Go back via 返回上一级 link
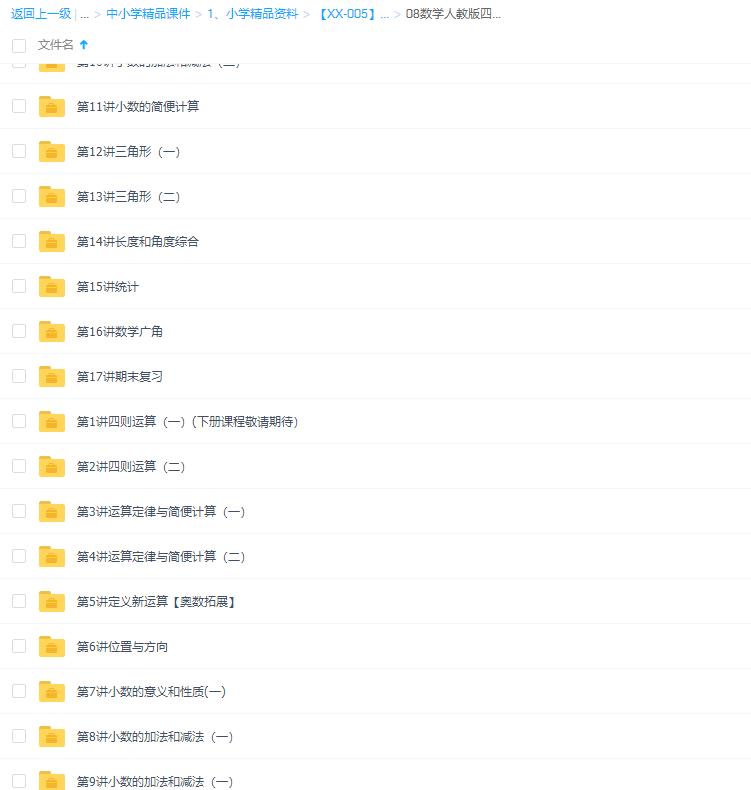 [41, 14]
